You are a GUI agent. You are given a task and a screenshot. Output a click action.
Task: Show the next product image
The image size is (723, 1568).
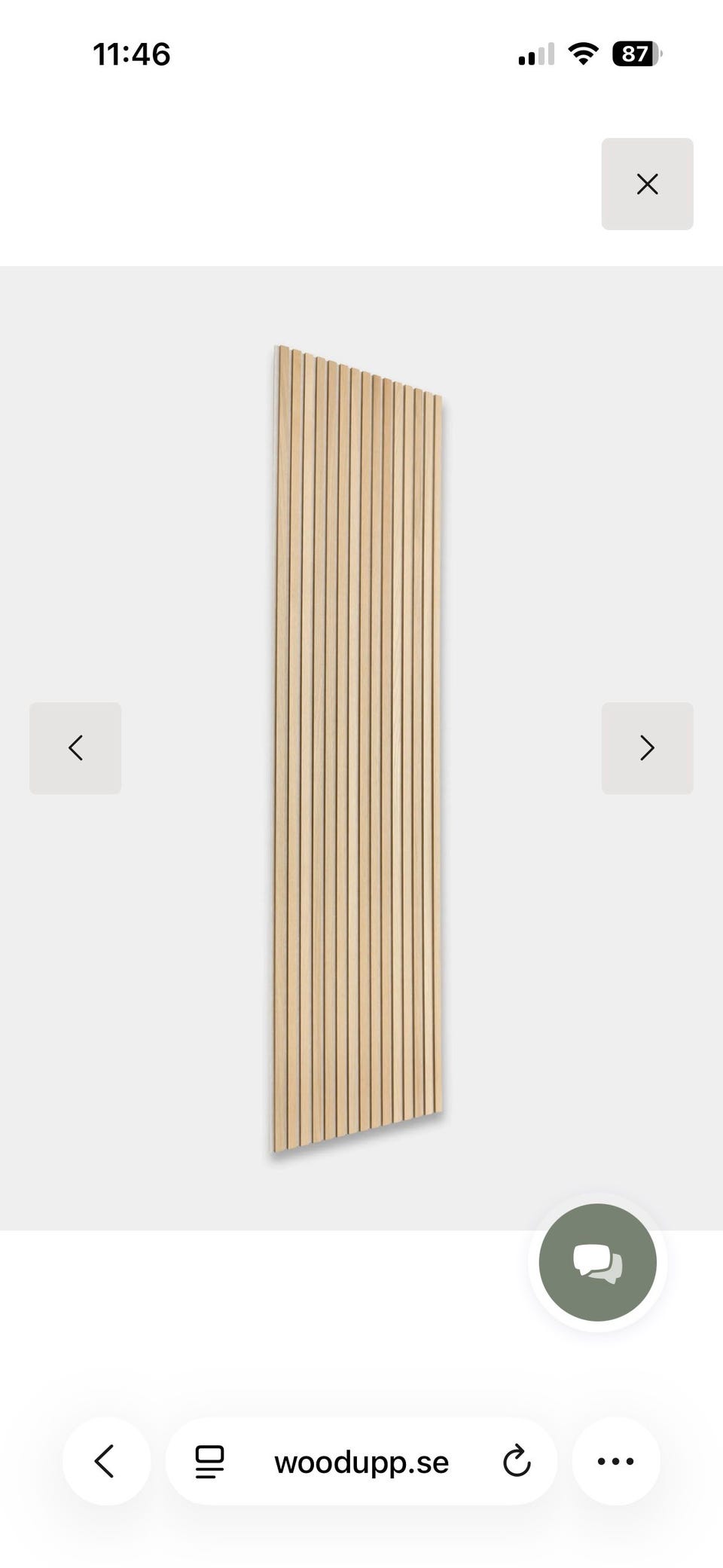coord(647,748)
